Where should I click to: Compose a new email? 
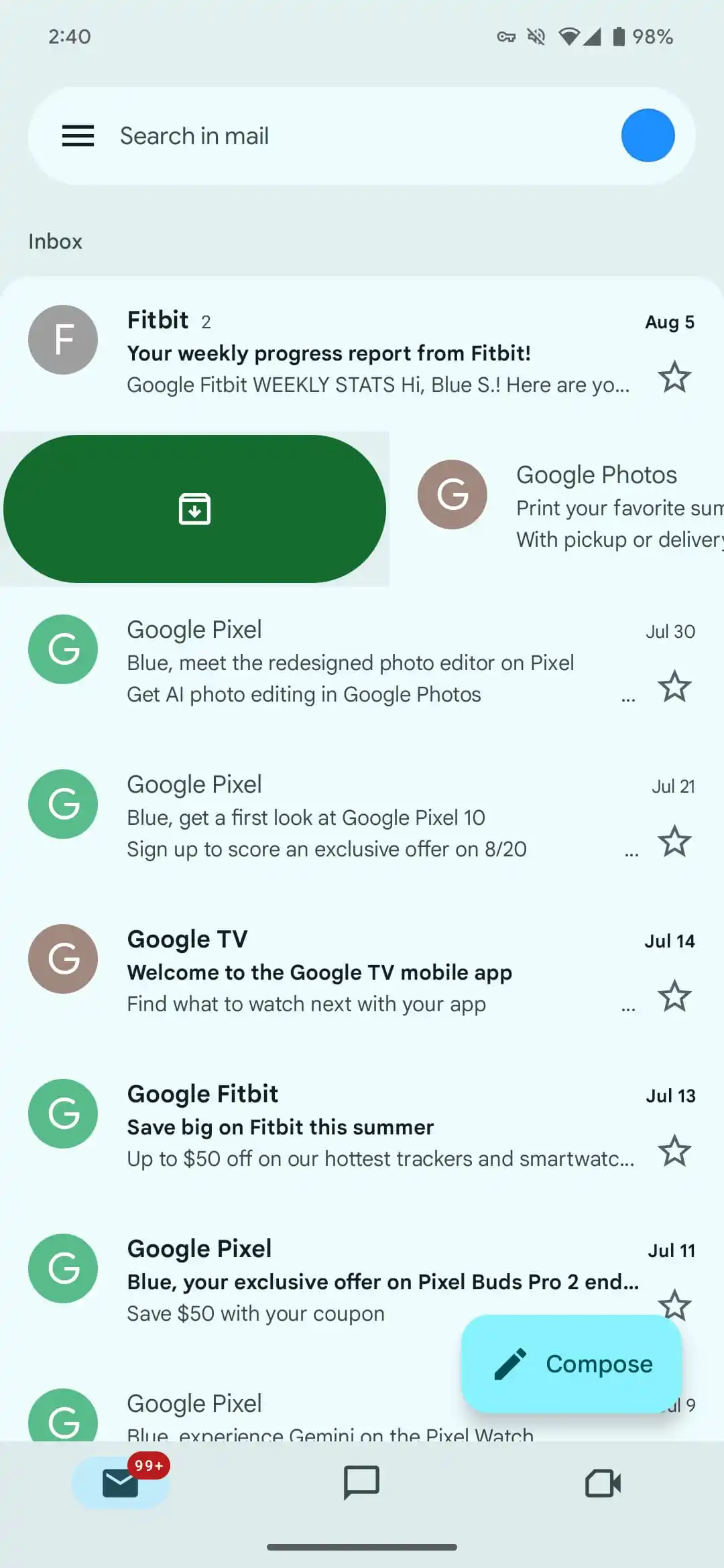pos(572,1364)
